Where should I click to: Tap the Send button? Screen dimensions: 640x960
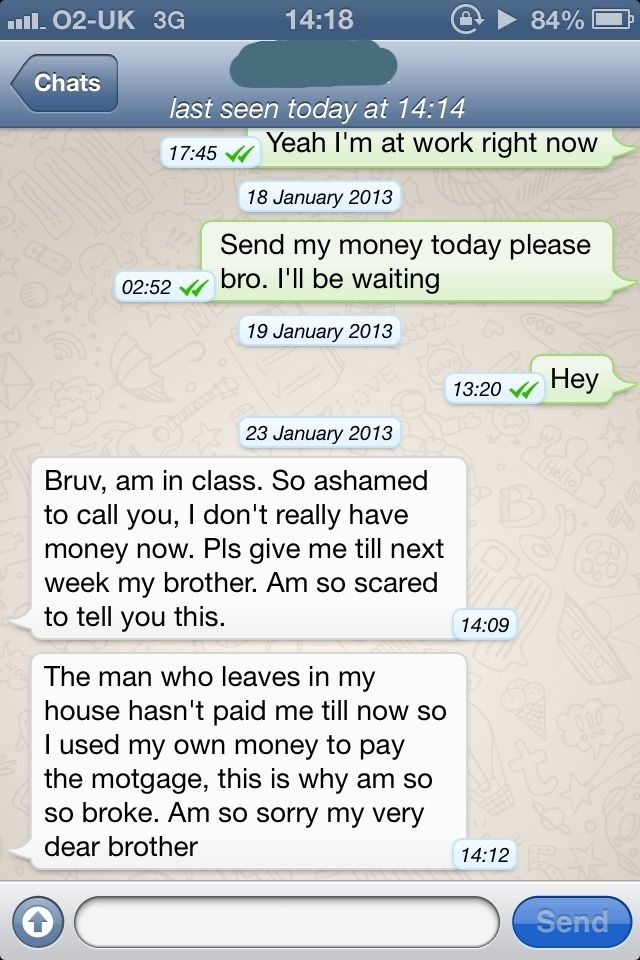coord(571,921)
